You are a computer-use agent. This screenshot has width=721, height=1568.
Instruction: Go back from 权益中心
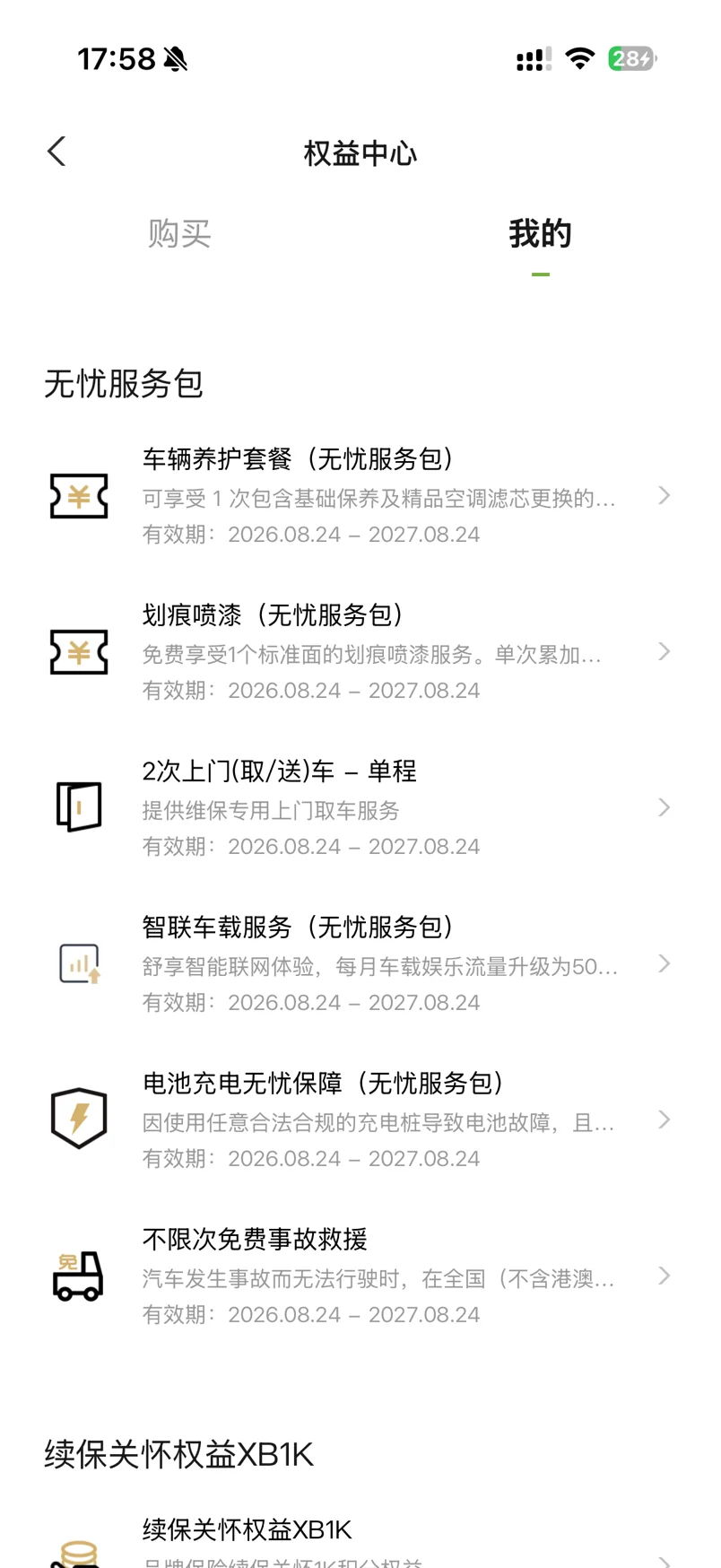pos(56,152)
